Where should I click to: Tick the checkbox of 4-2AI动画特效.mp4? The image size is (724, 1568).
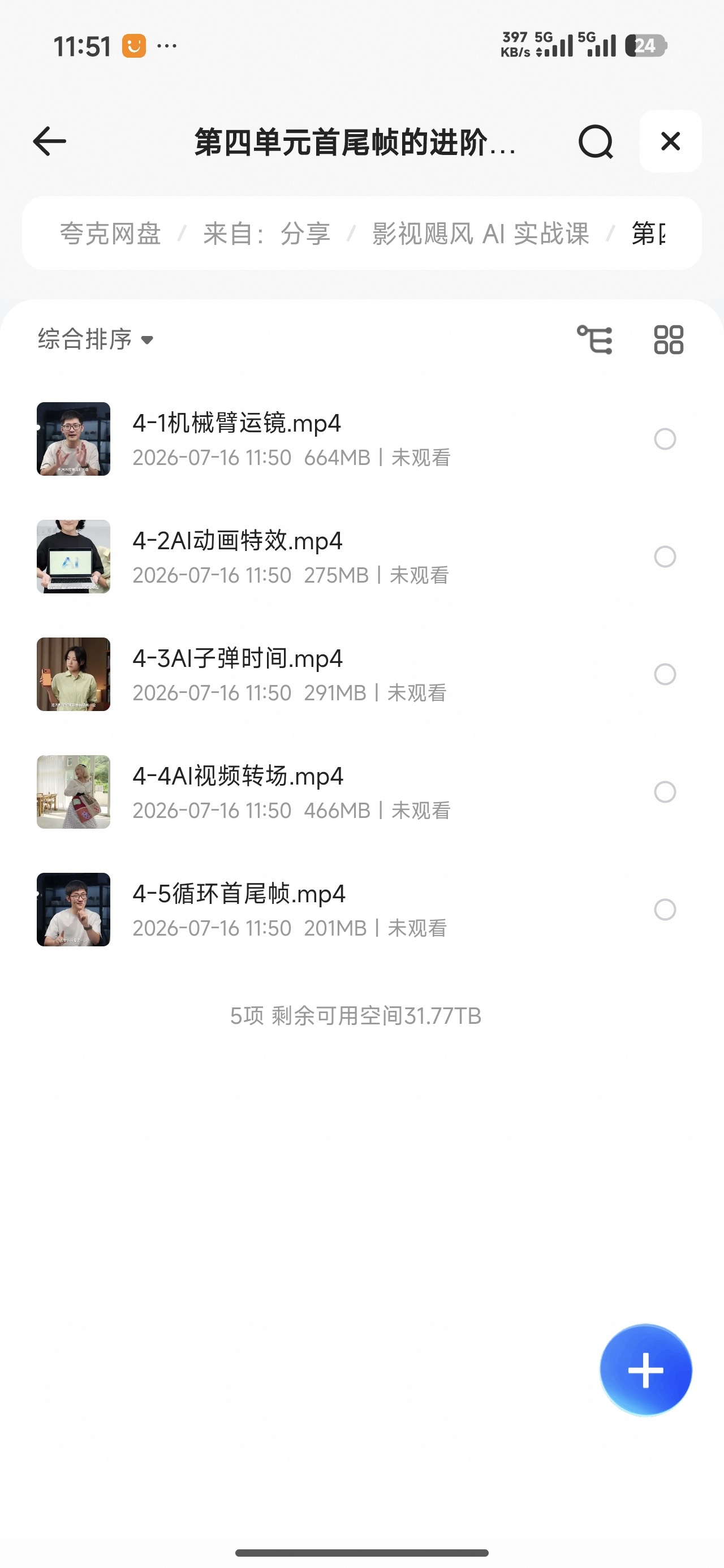[665, 557]
